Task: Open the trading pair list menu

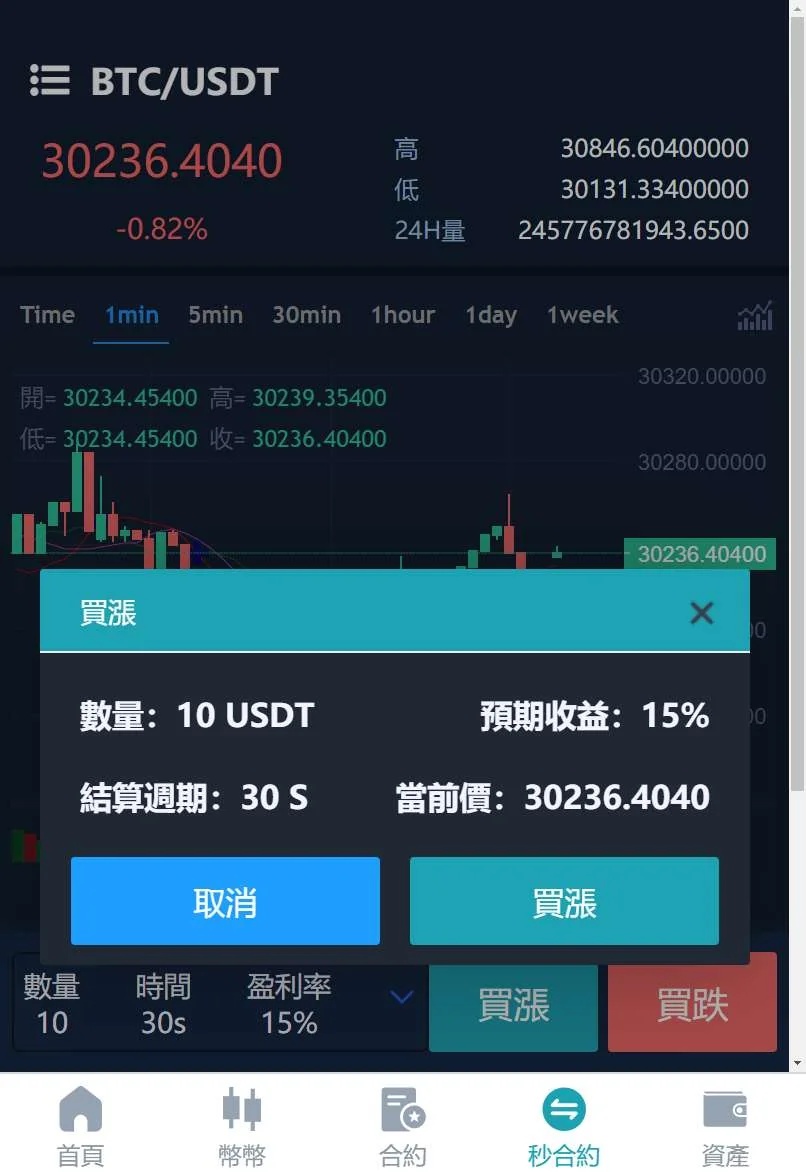Action: pos(50,80)
